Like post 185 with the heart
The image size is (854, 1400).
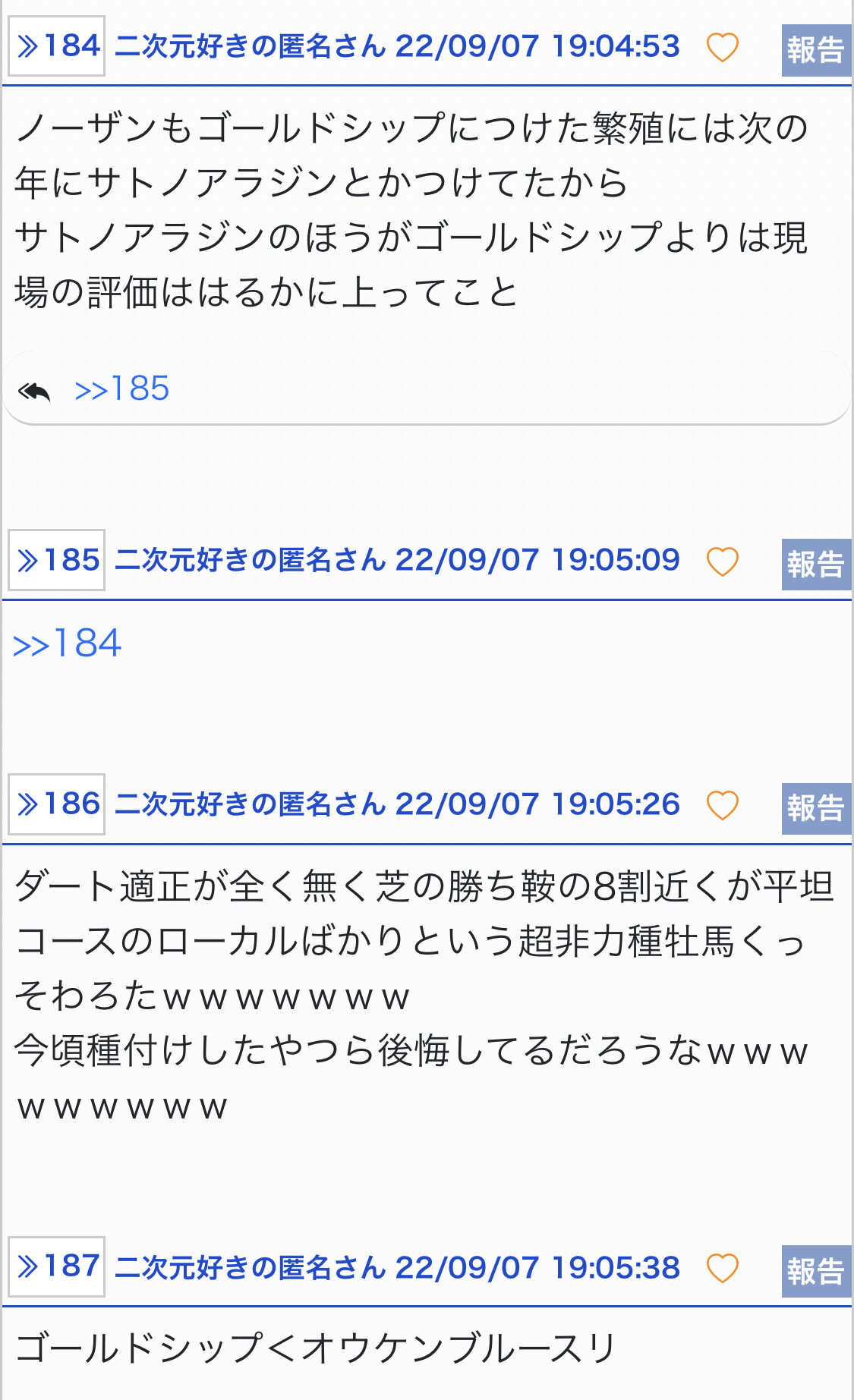(x=722, y=562)
